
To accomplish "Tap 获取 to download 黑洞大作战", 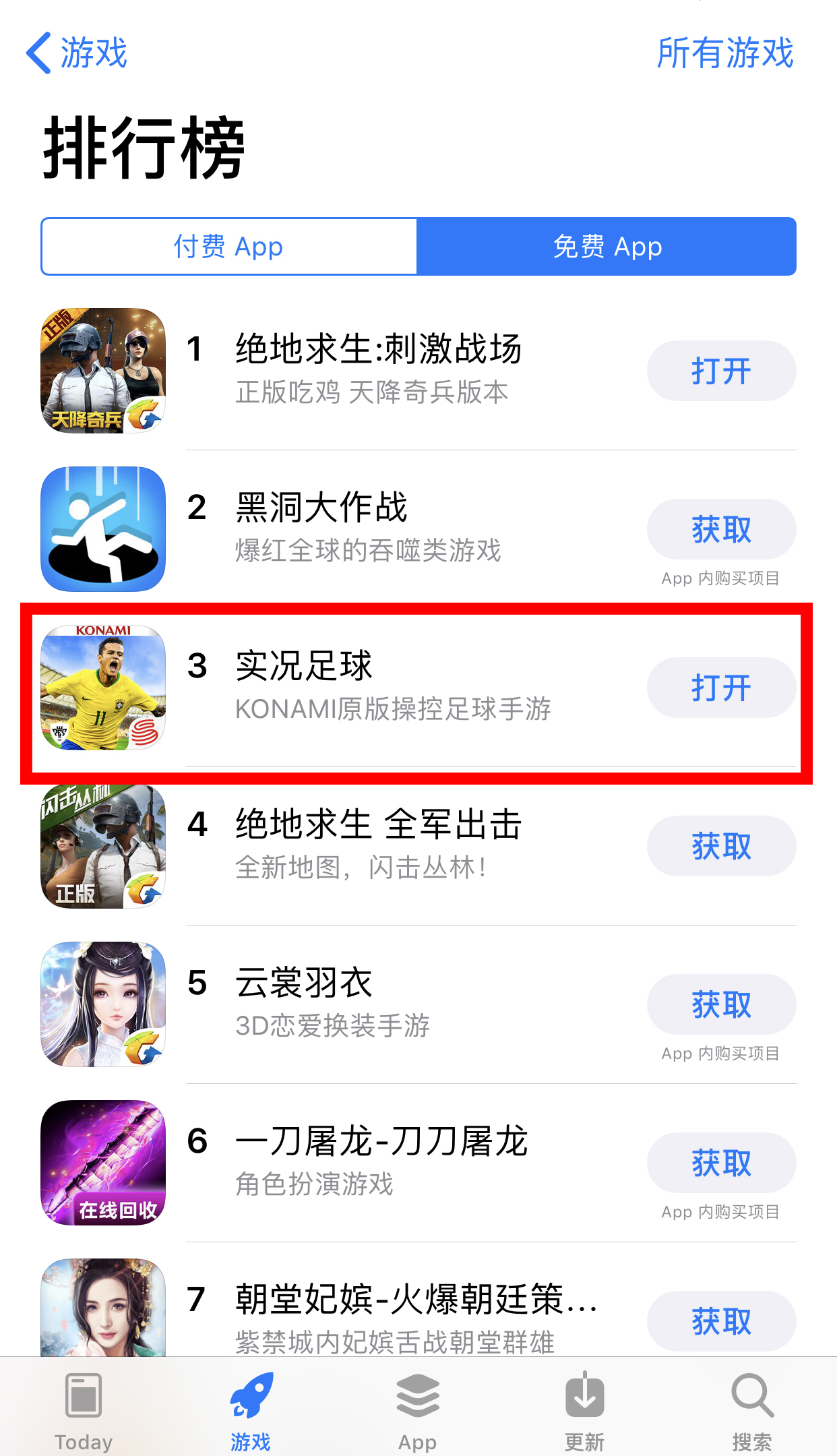I will tap(721, 529).
